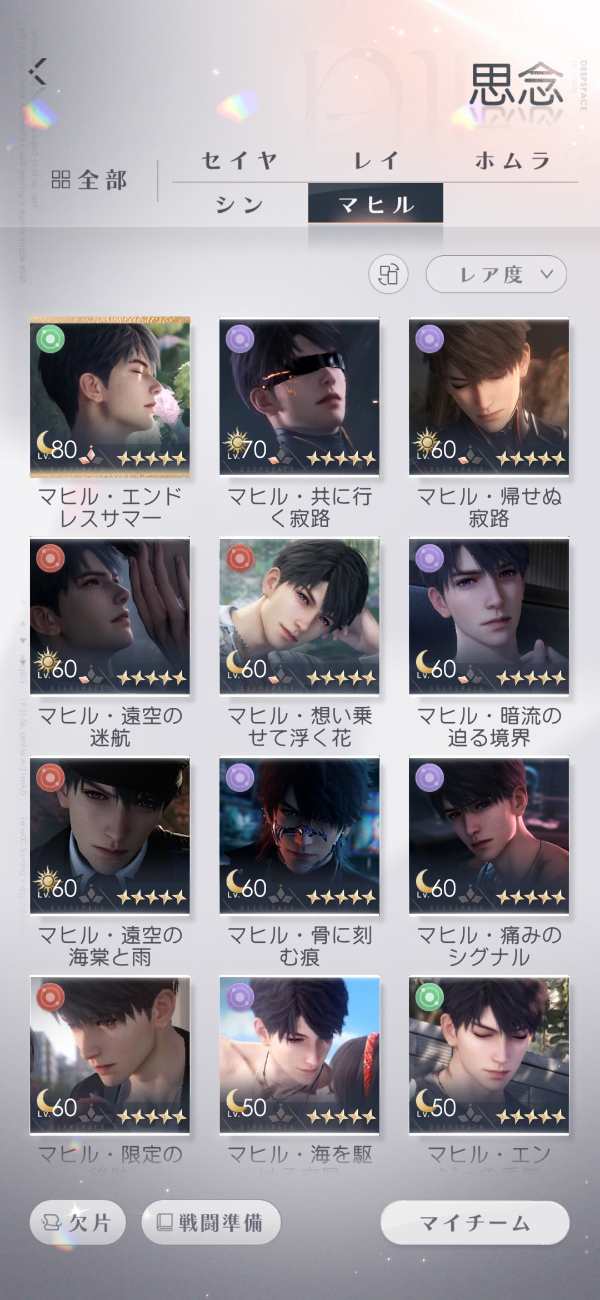This screenshot has width=600, height=1300.
Task: Go back using the arrow icon
Action: coord(38,70)
